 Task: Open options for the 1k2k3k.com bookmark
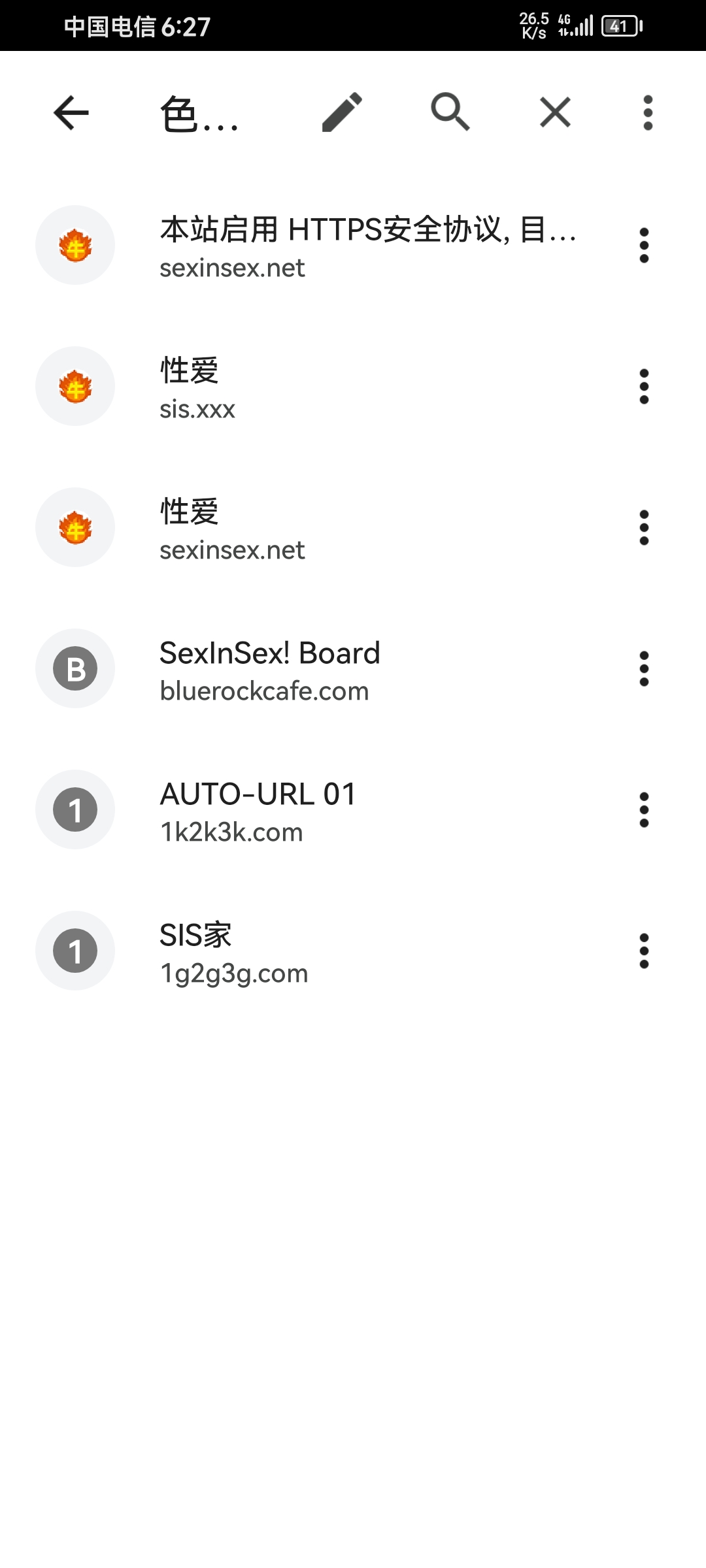[644, 809]
